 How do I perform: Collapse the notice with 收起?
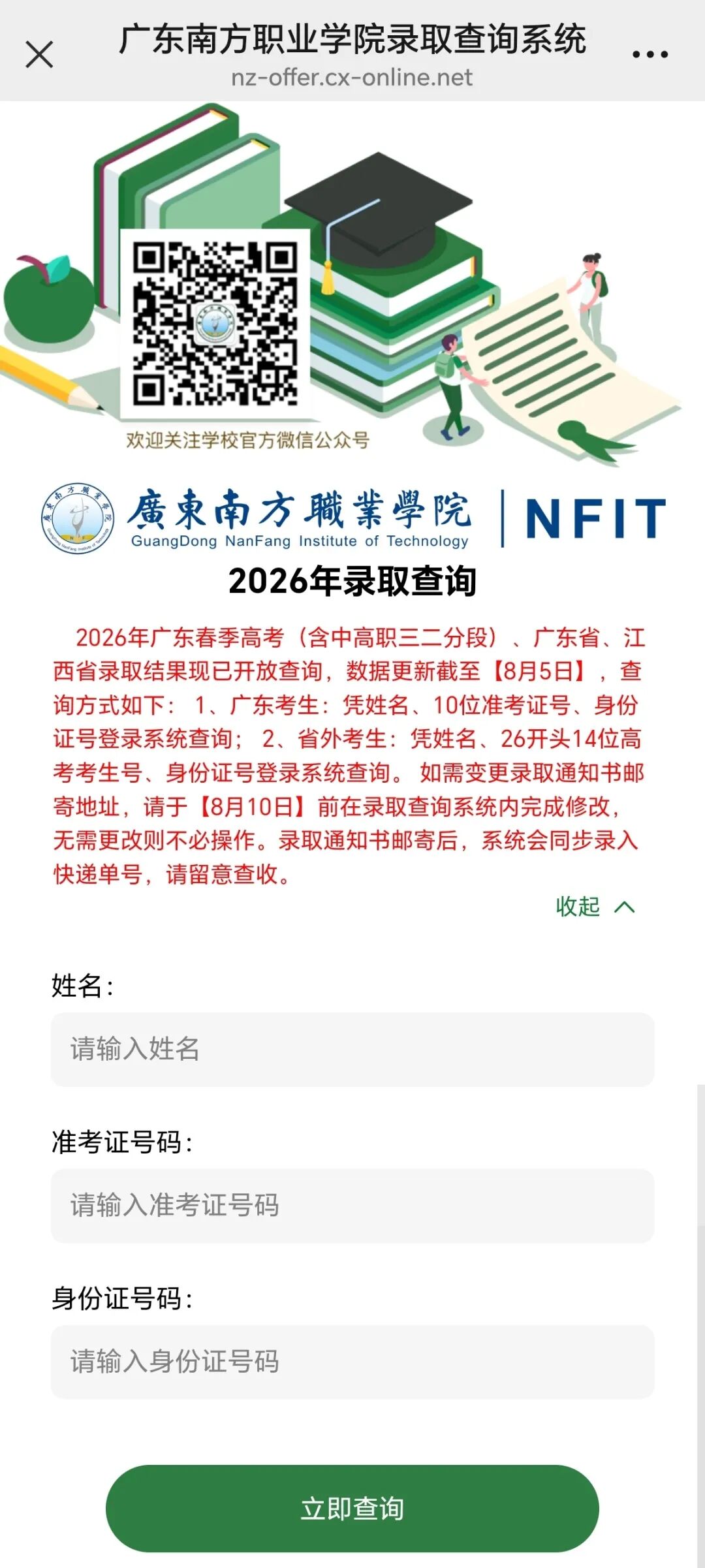click(x=595, y=907)
